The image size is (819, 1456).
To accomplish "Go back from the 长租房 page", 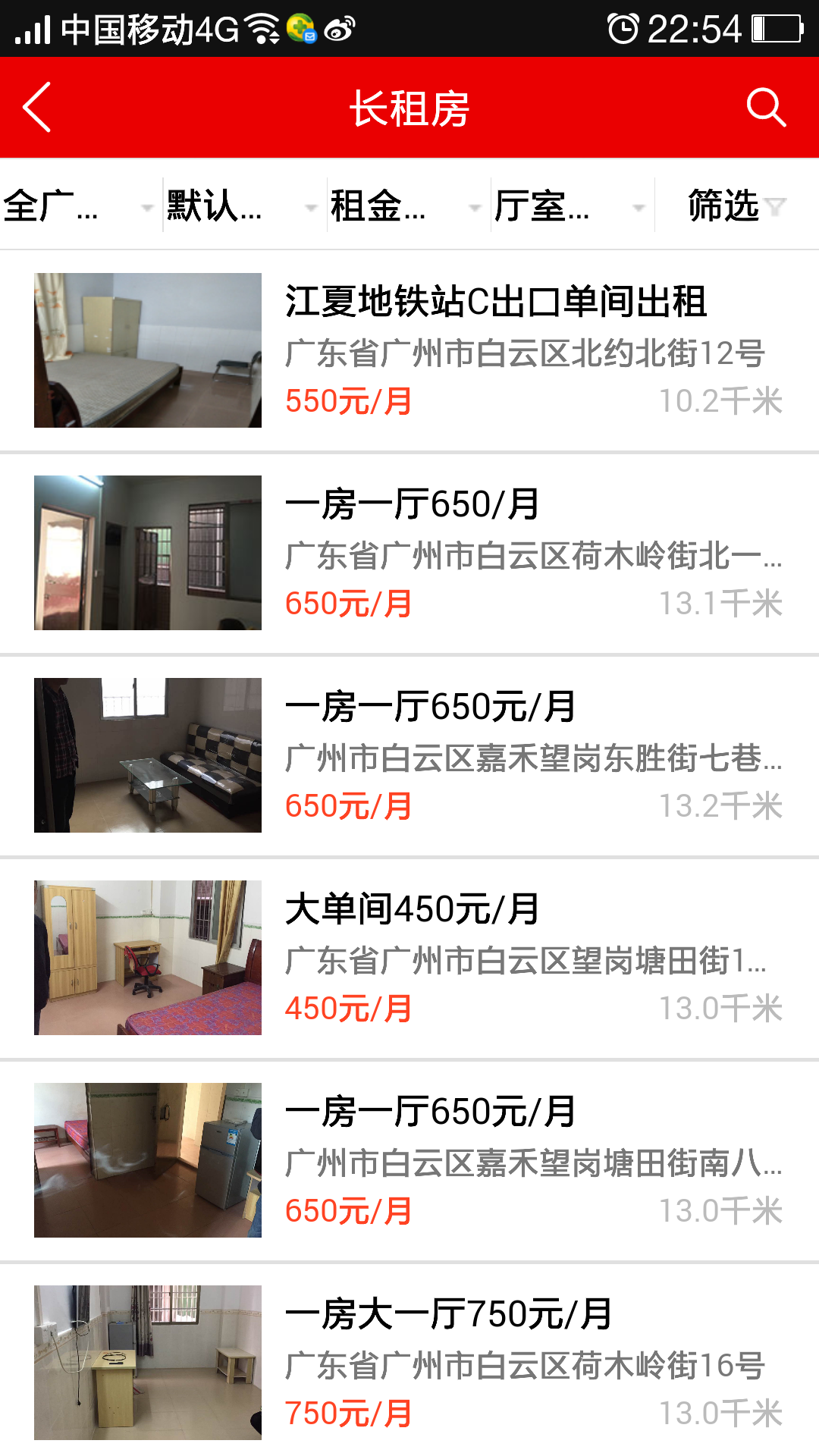I will pyautogui.click(x=36, y=107).
